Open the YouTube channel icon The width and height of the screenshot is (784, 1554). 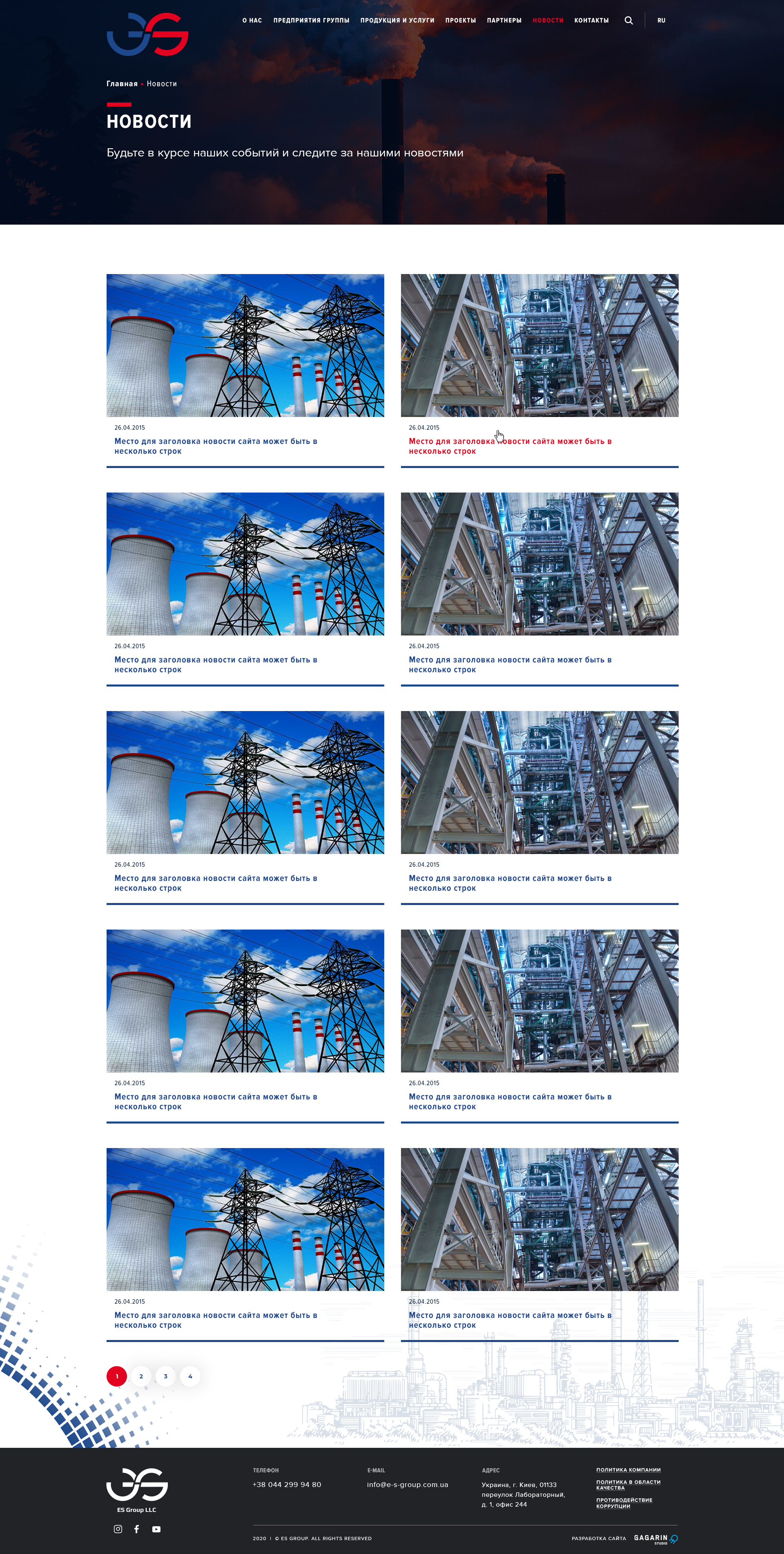156,1529
